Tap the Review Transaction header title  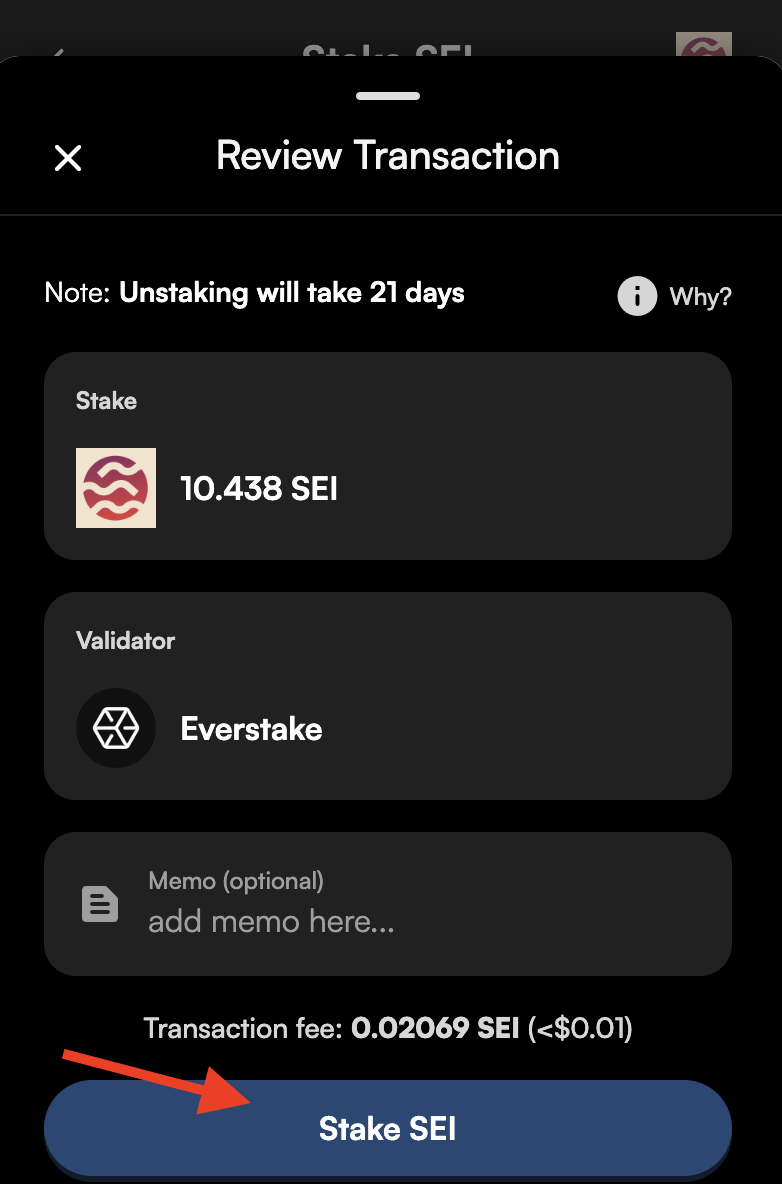pyautogui.click(x=388, y=155)
